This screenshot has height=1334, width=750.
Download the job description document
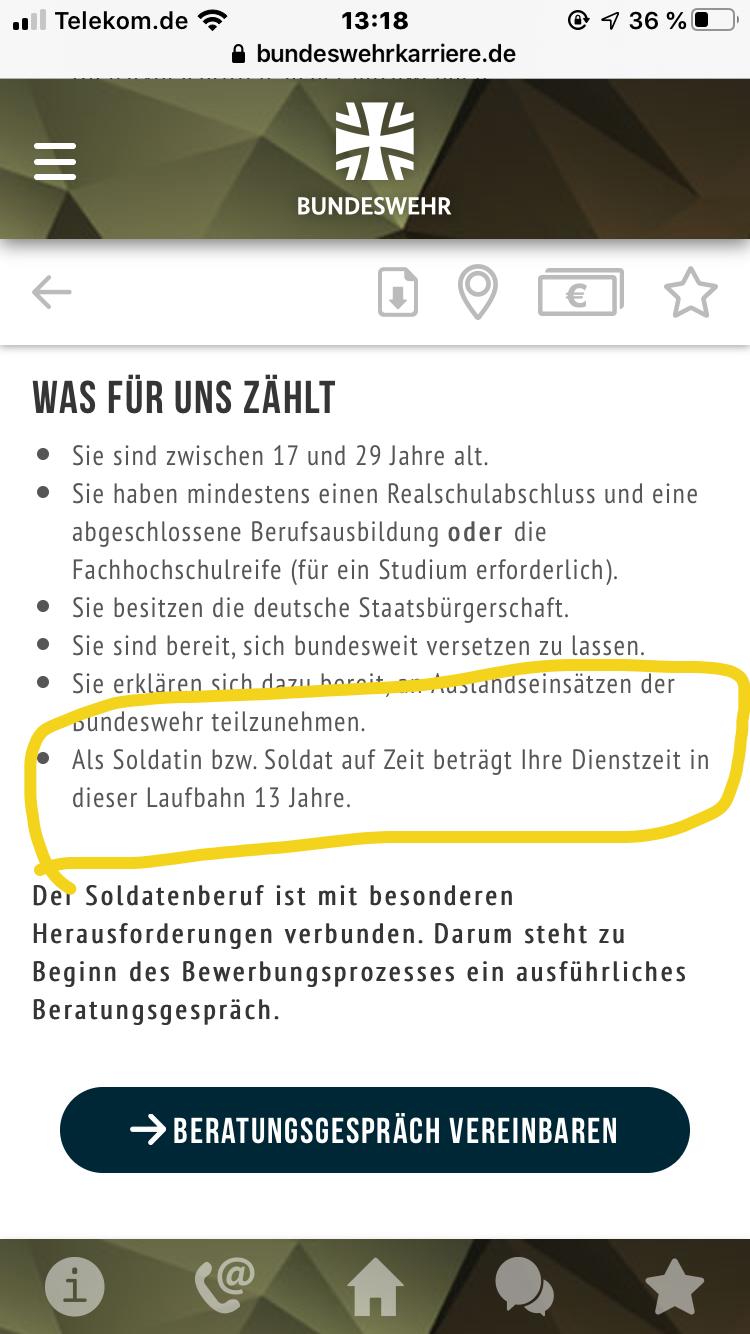click(x=397, y=294)
